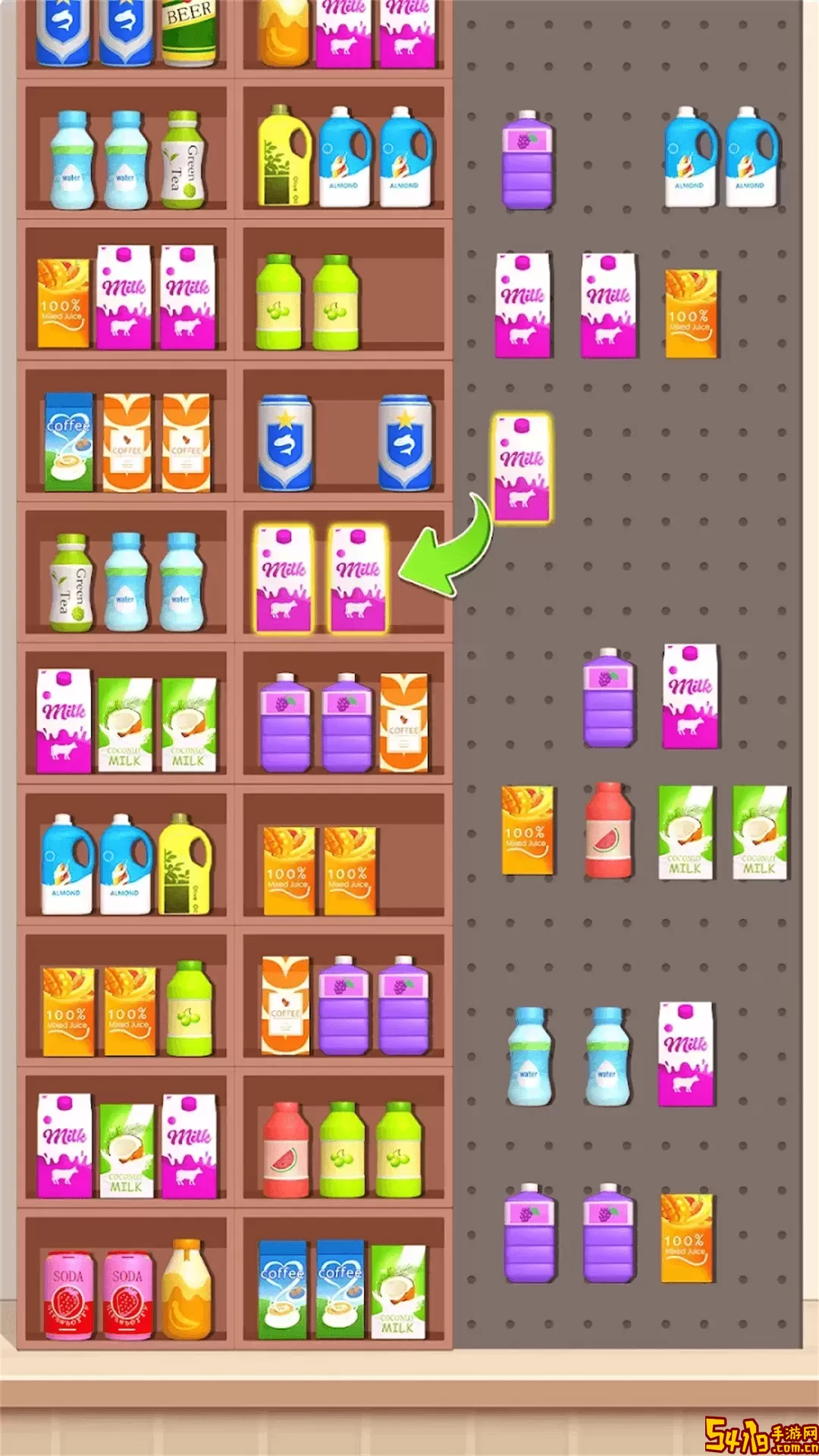Select the pegboard grape bottle left of the almond jugs
Screen dimensions: 819x1456
pos(528,161)
